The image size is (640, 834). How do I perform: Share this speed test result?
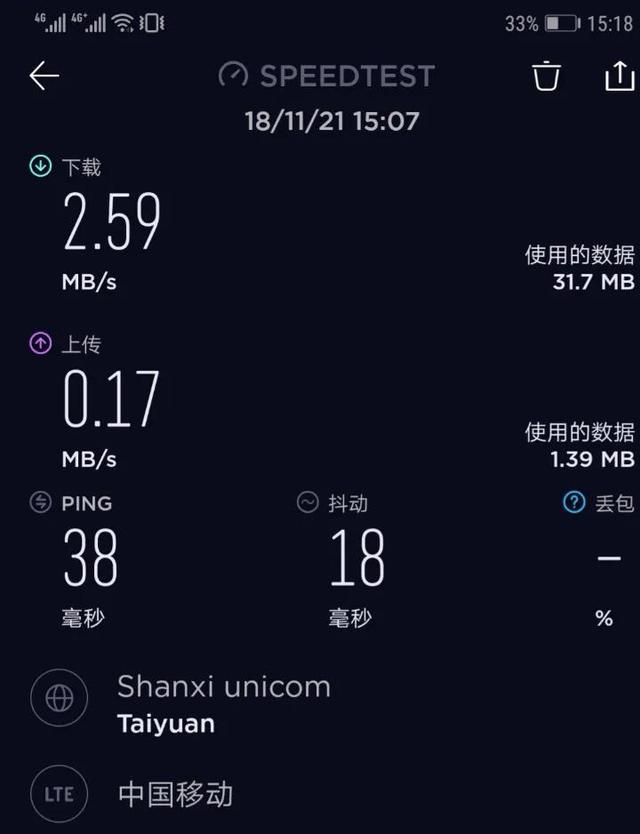click(619, 76)
